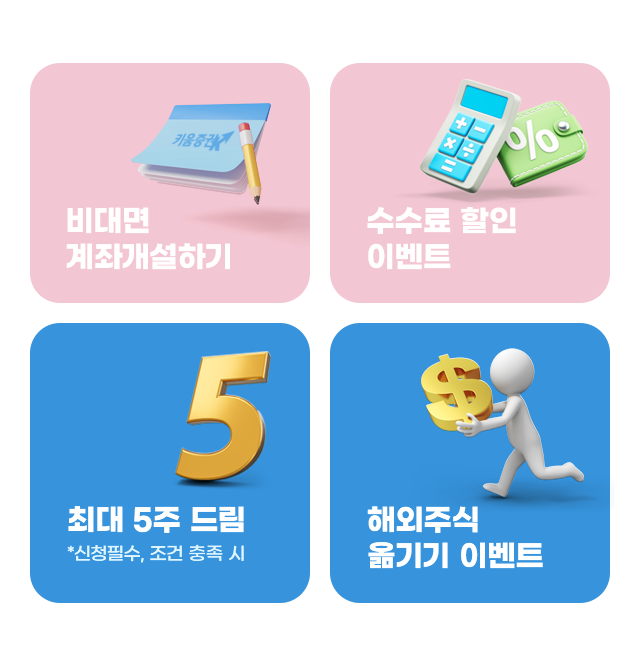Open the 해외주식 옮기기 이벤트 card
The width and height of the screenshot is (640, 662).
[470, 463]
